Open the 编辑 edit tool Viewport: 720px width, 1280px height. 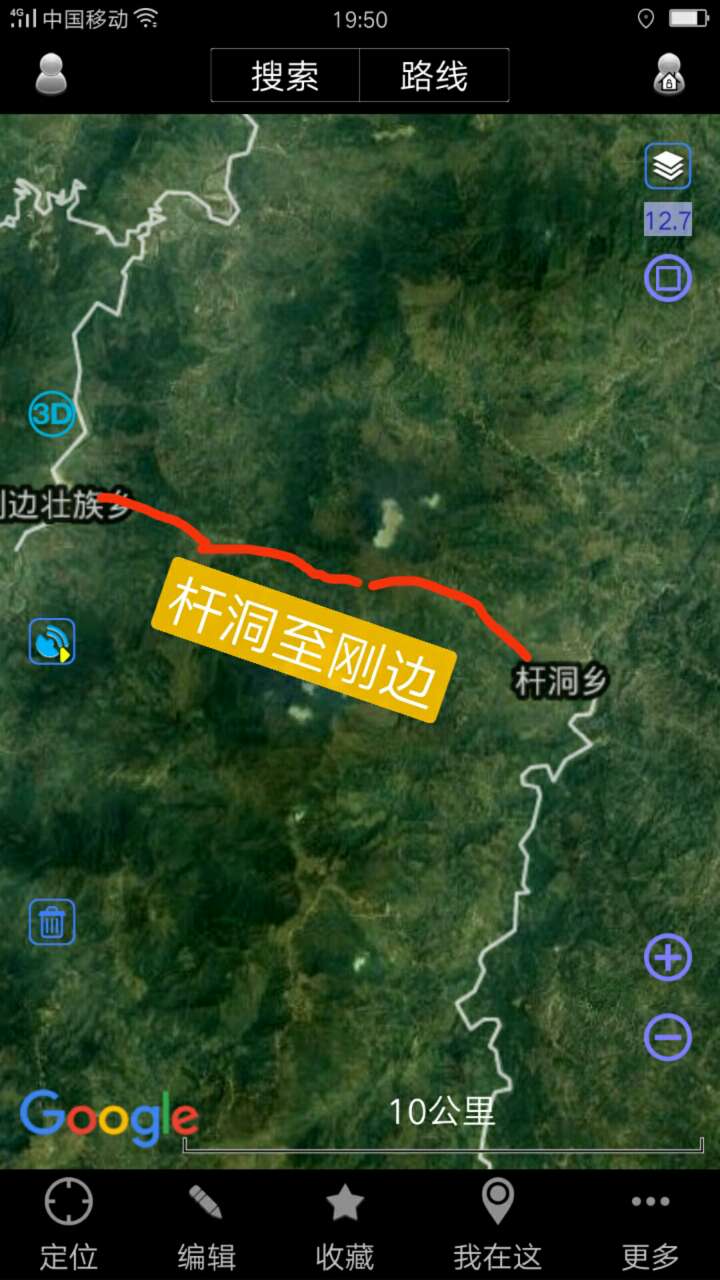206,1225
